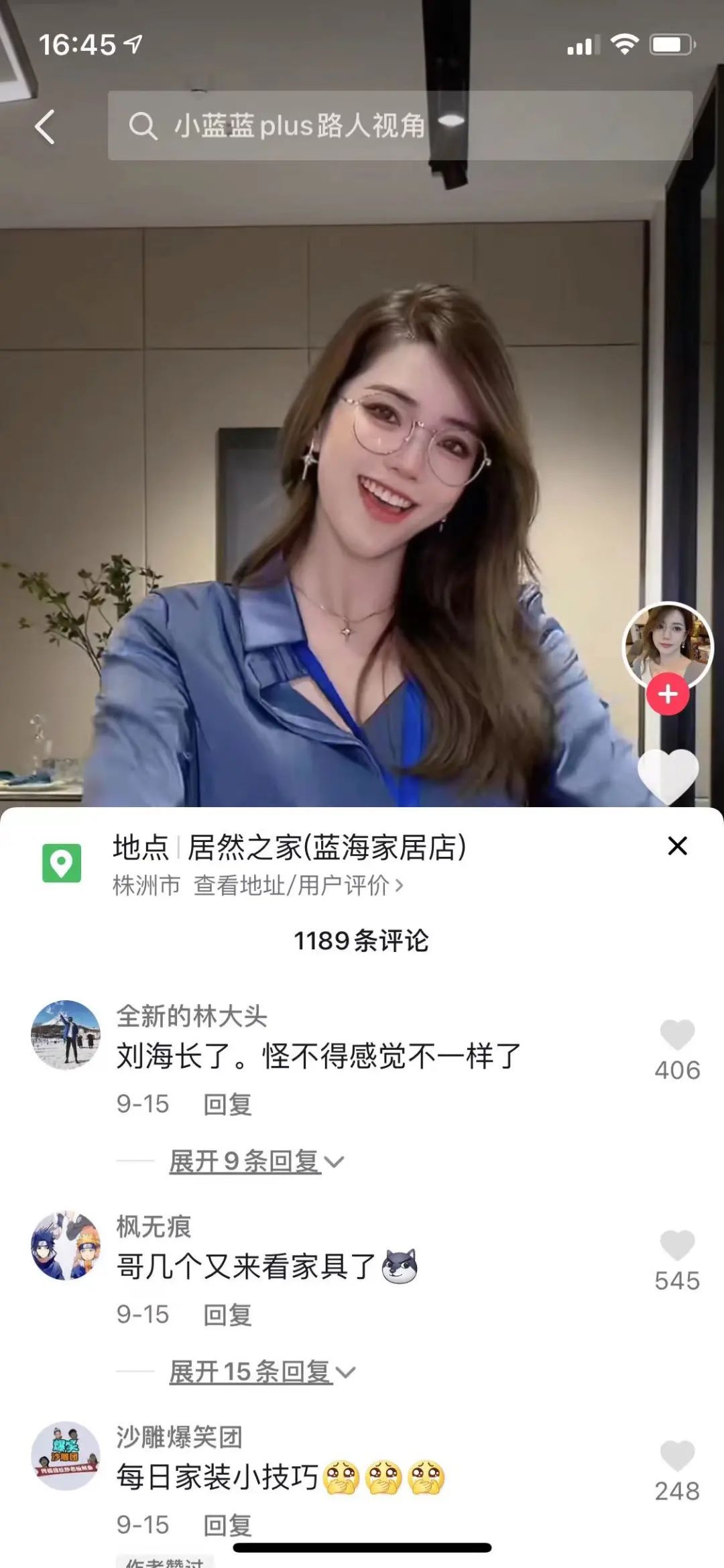Open 全新的林大头's profile avatar
This screenshot has width=724, height=1568.
66,1034
